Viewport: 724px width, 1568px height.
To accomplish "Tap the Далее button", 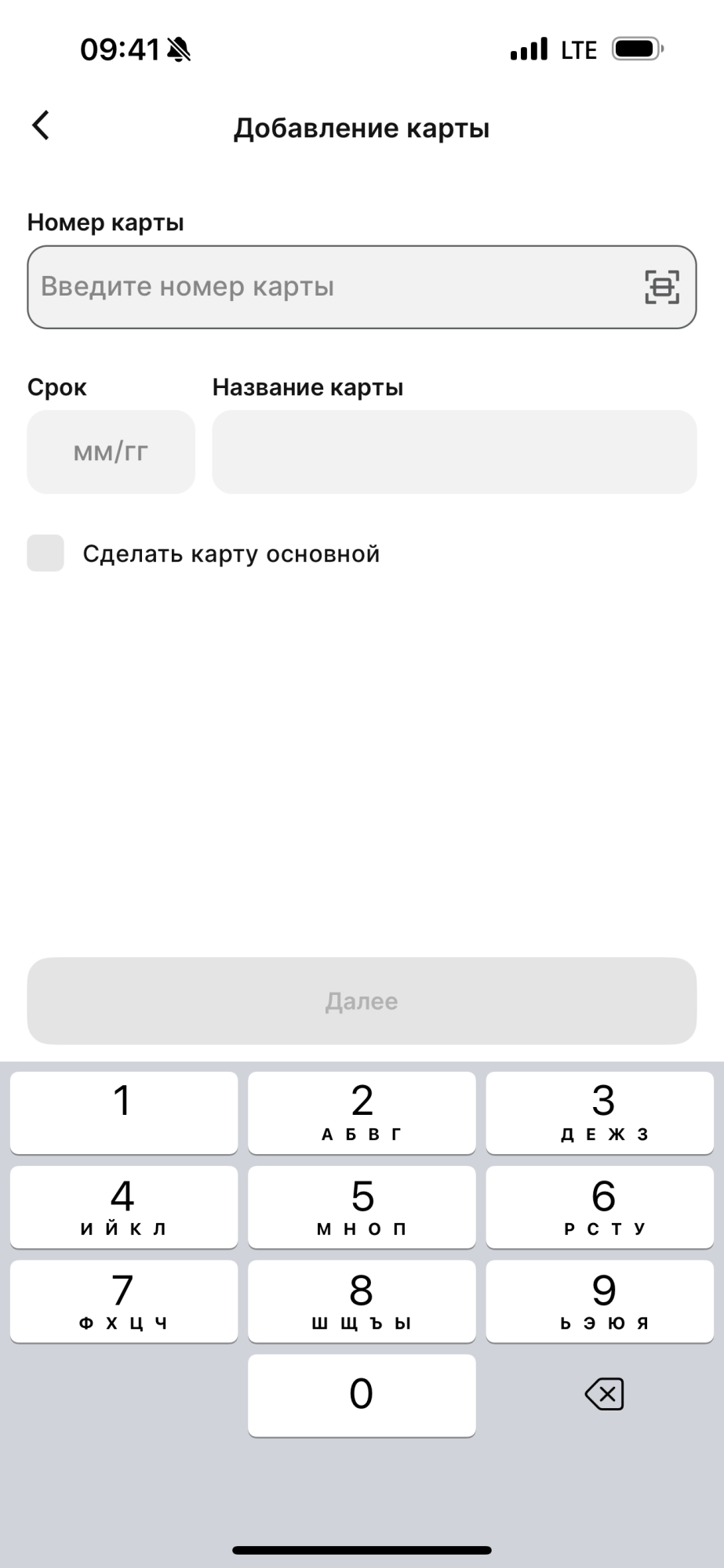I will click(x=362, y=1000).
